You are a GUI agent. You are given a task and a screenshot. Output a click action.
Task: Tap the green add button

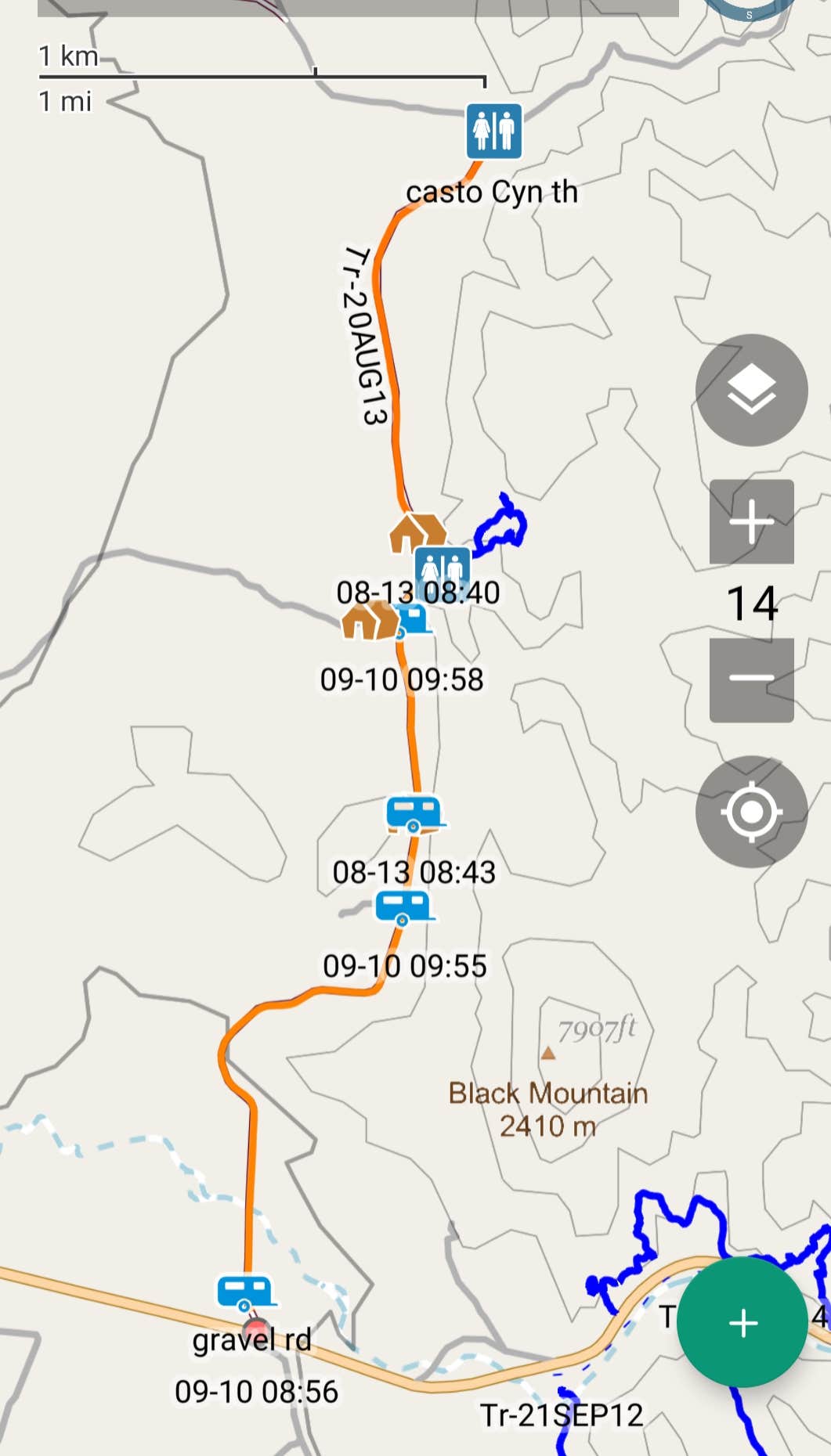click(742, 1322)
